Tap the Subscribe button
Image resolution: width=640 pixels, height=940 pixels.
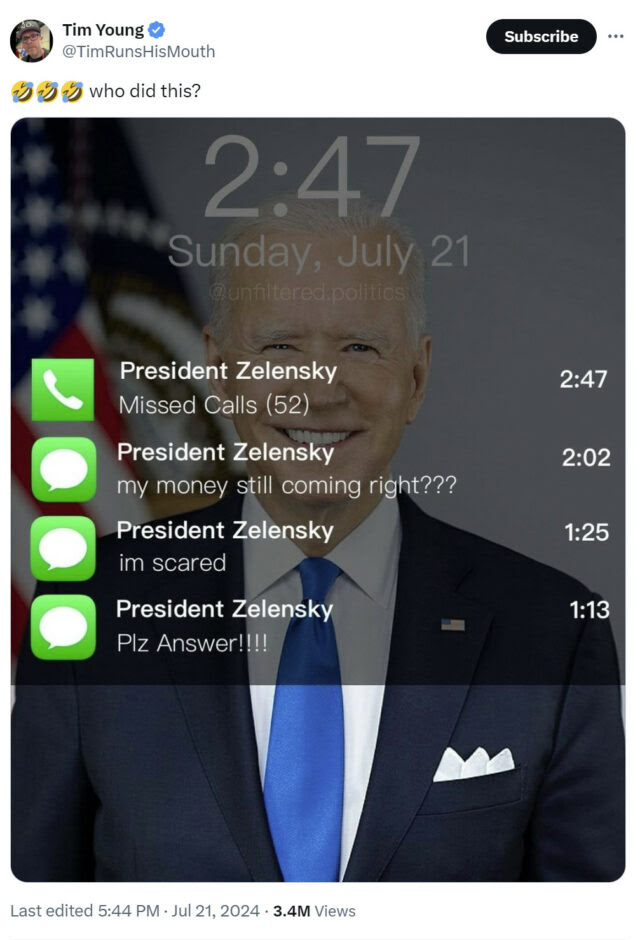coord(540,36)
